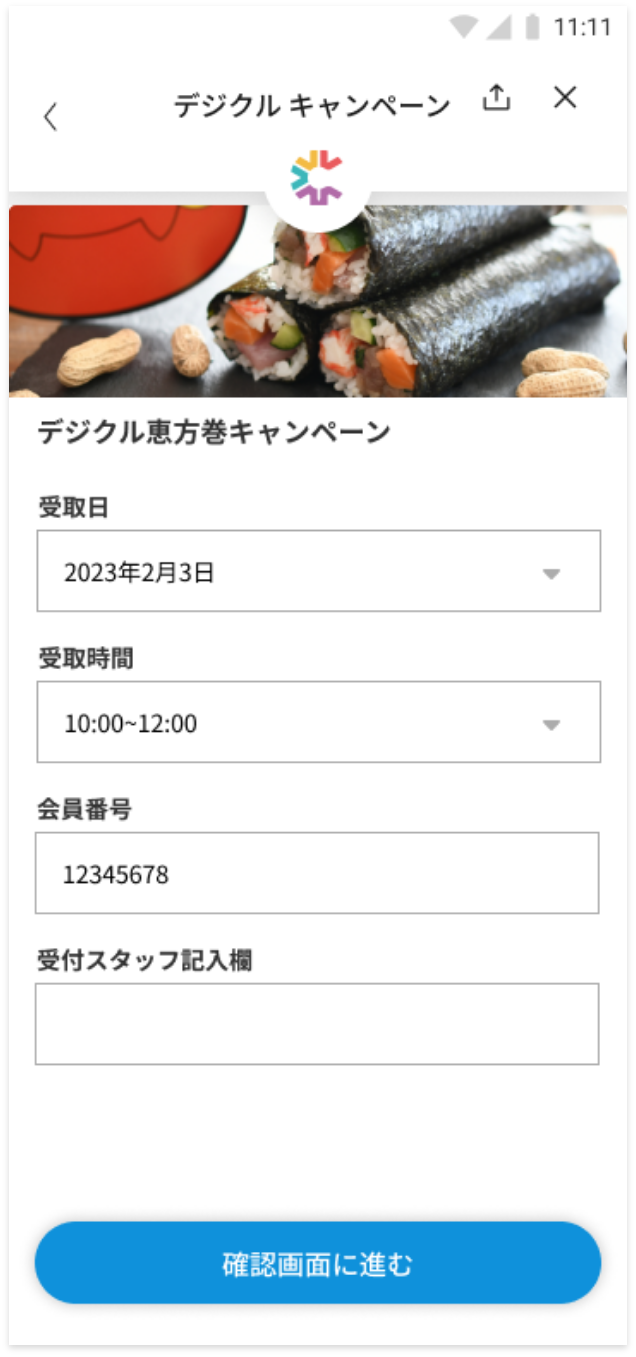
Task: Focus the 受付スタッフ記入欄 text box
Action: (317, 1023)
